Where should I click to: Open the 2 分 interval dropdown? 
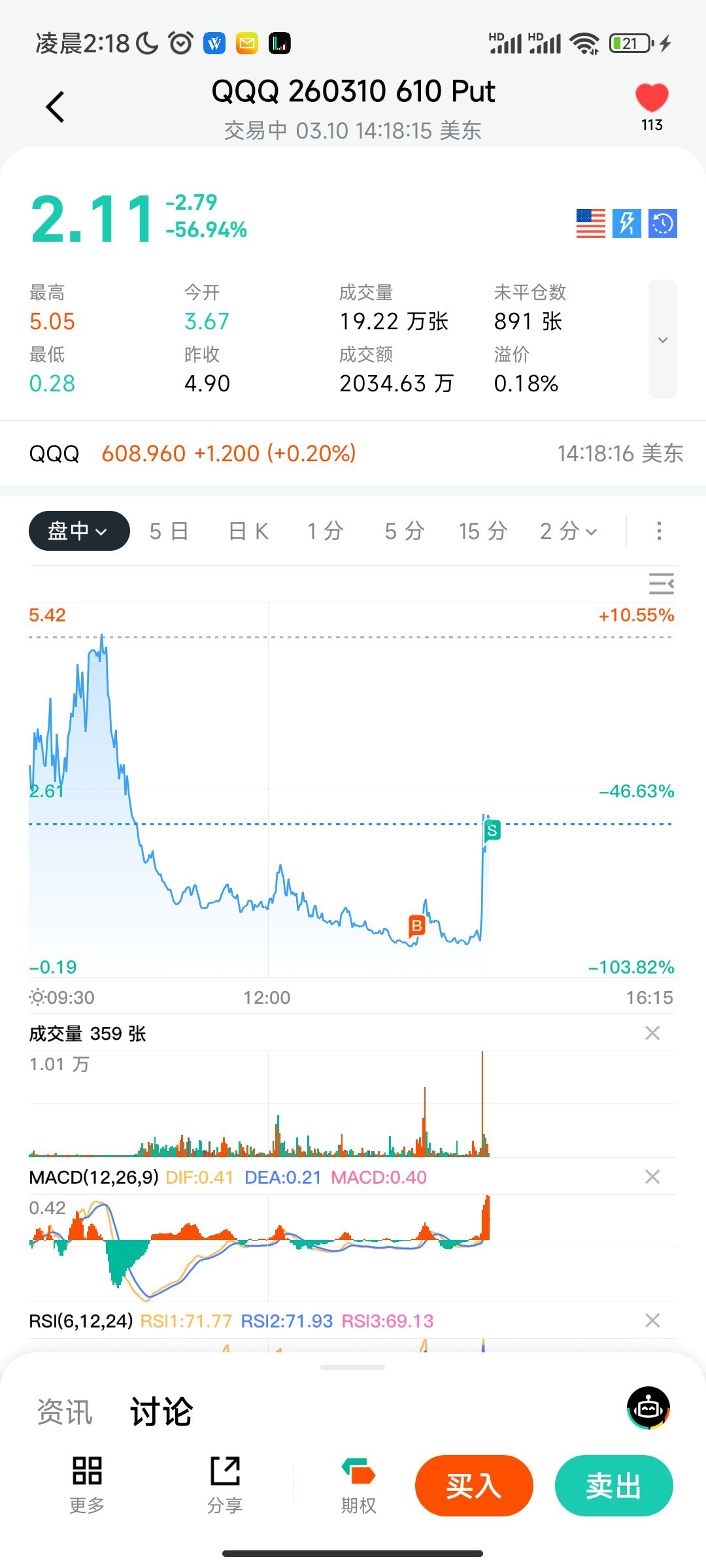(x=568, y=531)
